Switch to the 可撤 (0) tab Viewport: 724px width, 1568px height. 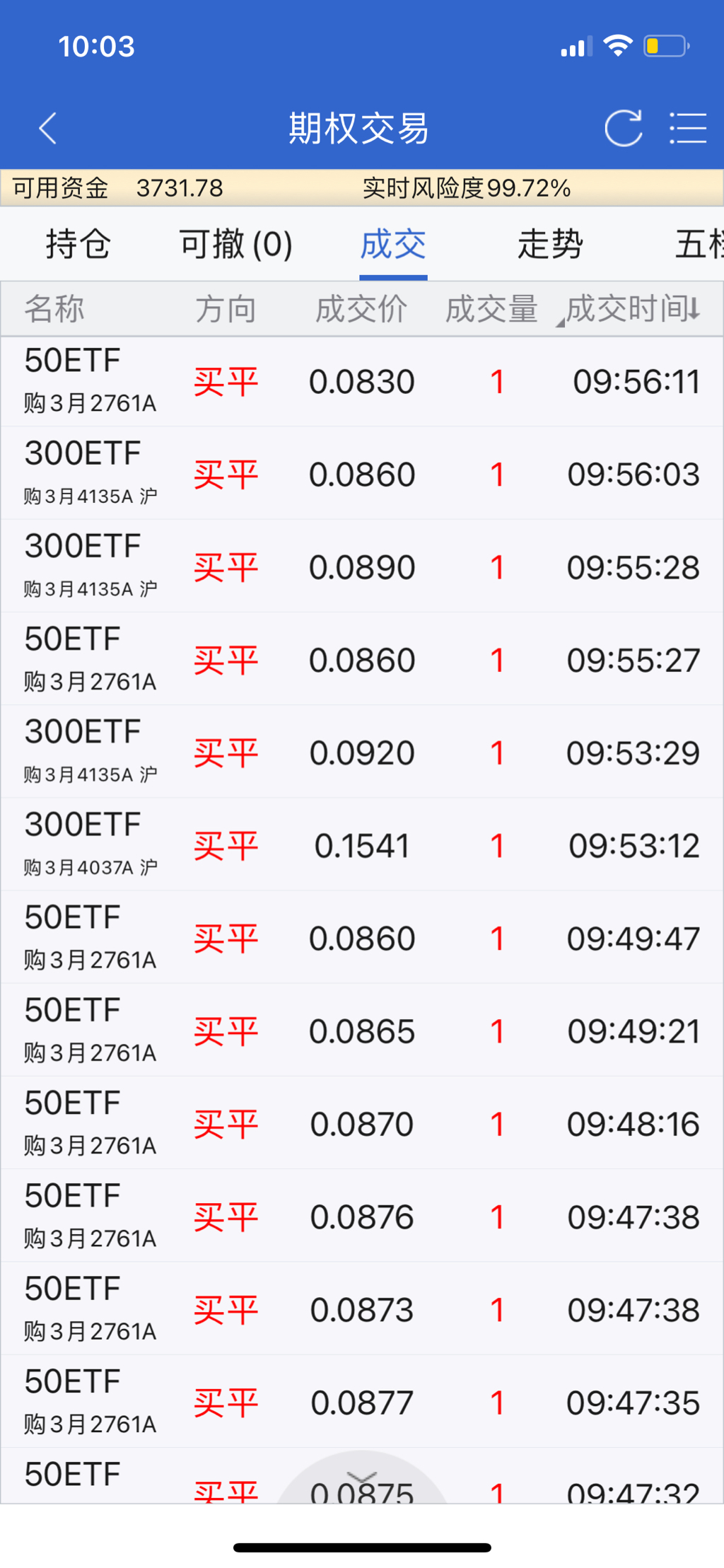coord(235,244)
